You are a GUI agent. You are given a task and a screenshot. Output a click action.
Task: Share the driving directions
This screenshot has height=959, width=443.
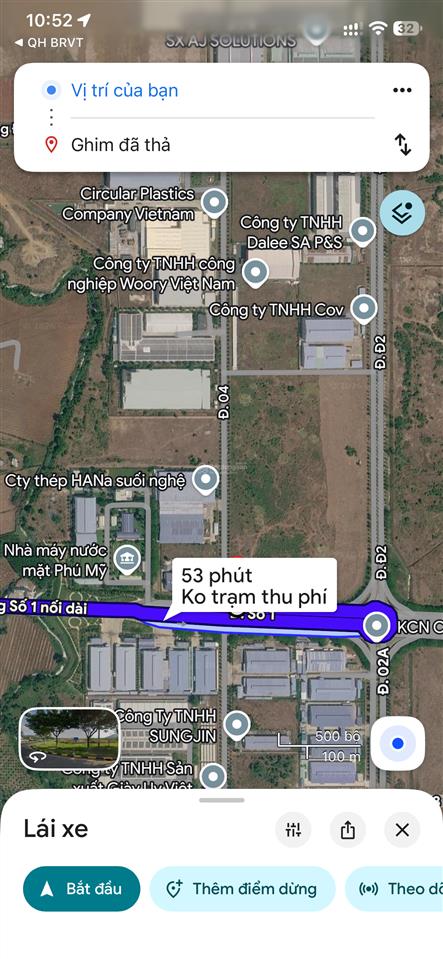click(348, 830)
